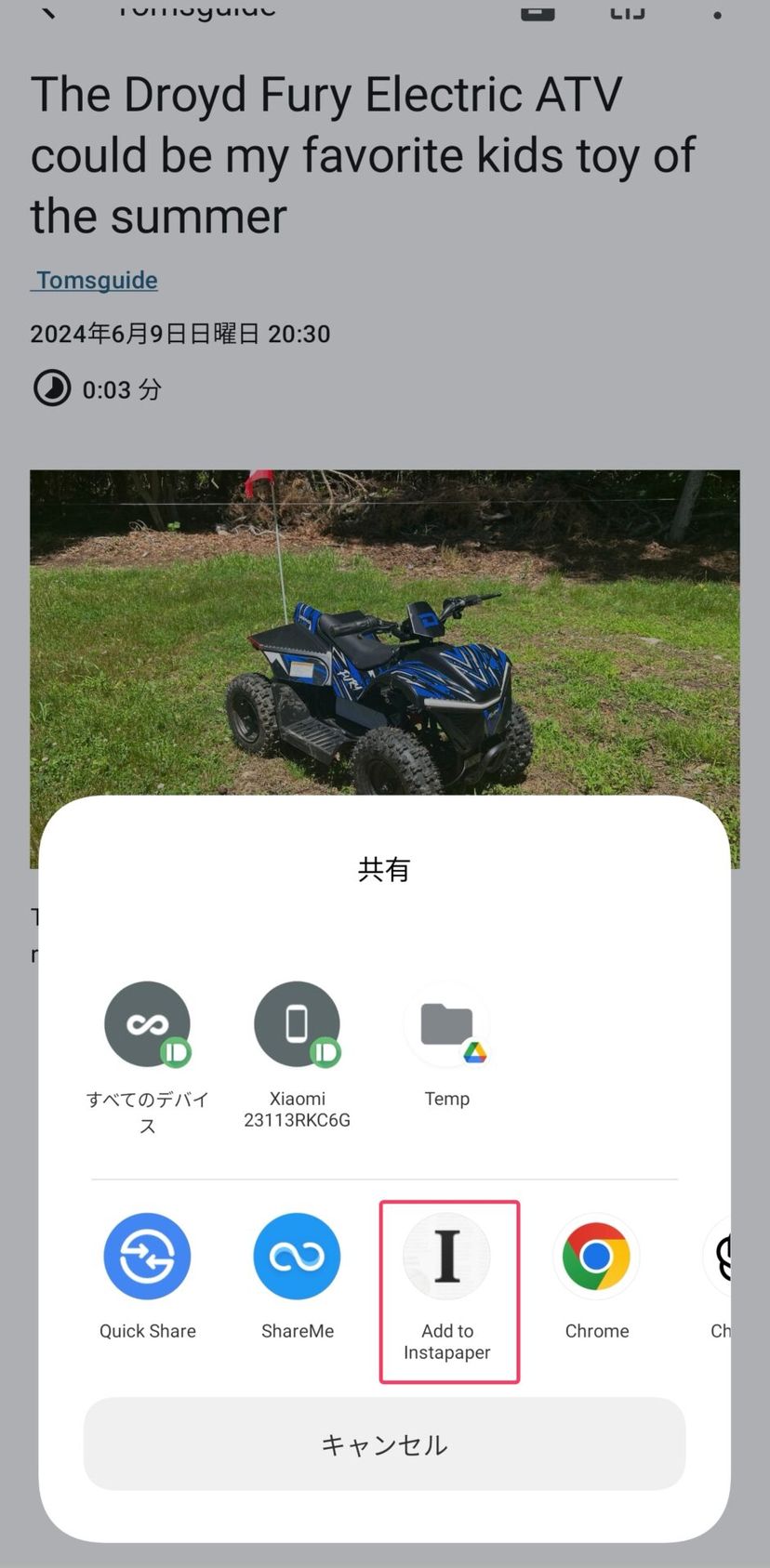
Task: Share to all devices via Pushbullet
Action: 147,1024
